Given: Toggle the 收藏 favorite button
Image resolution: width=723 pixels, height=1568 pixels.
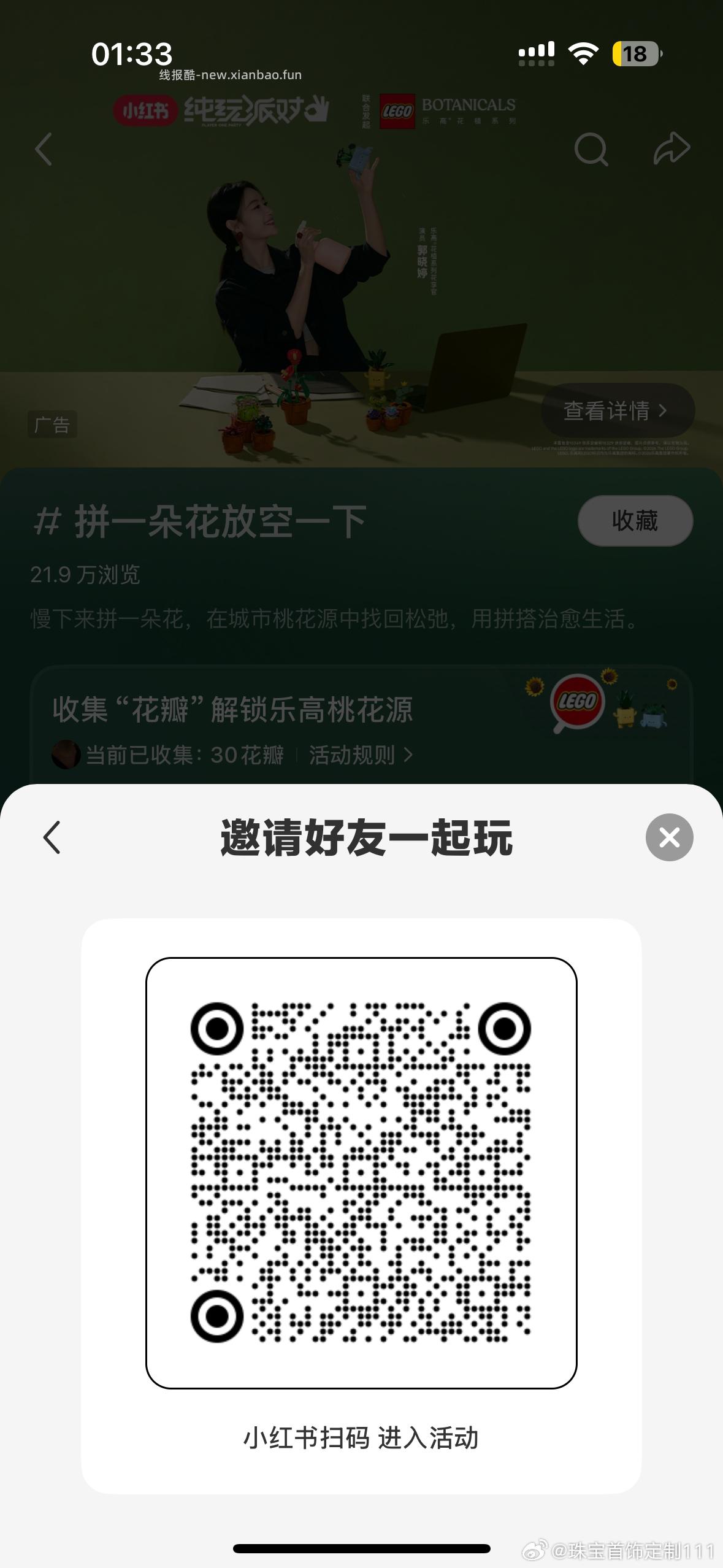Looking at the screenshot, I should point(635,520).
